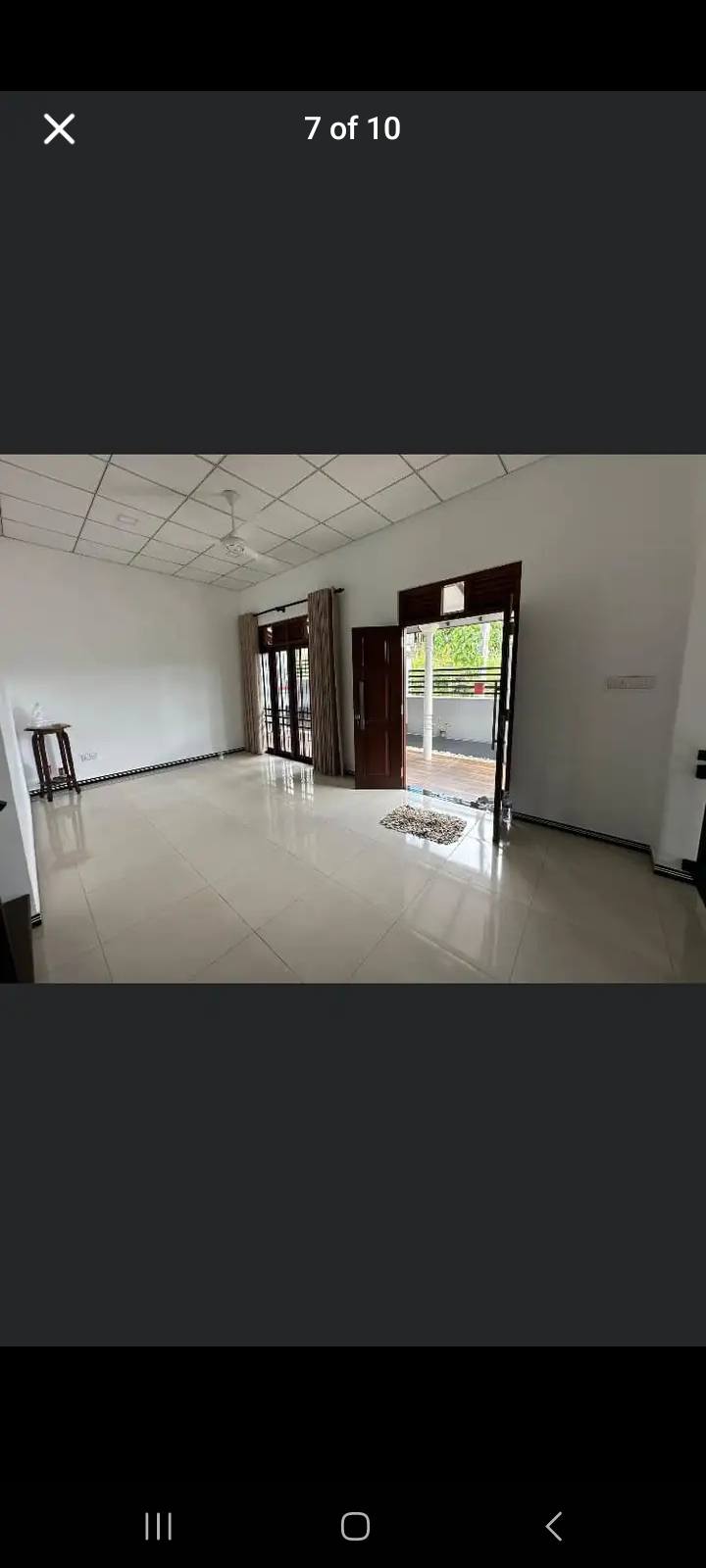Tap the room photo to toggle controls
The height and width of the screenshot is (1568, 706).
pos(353,718)
